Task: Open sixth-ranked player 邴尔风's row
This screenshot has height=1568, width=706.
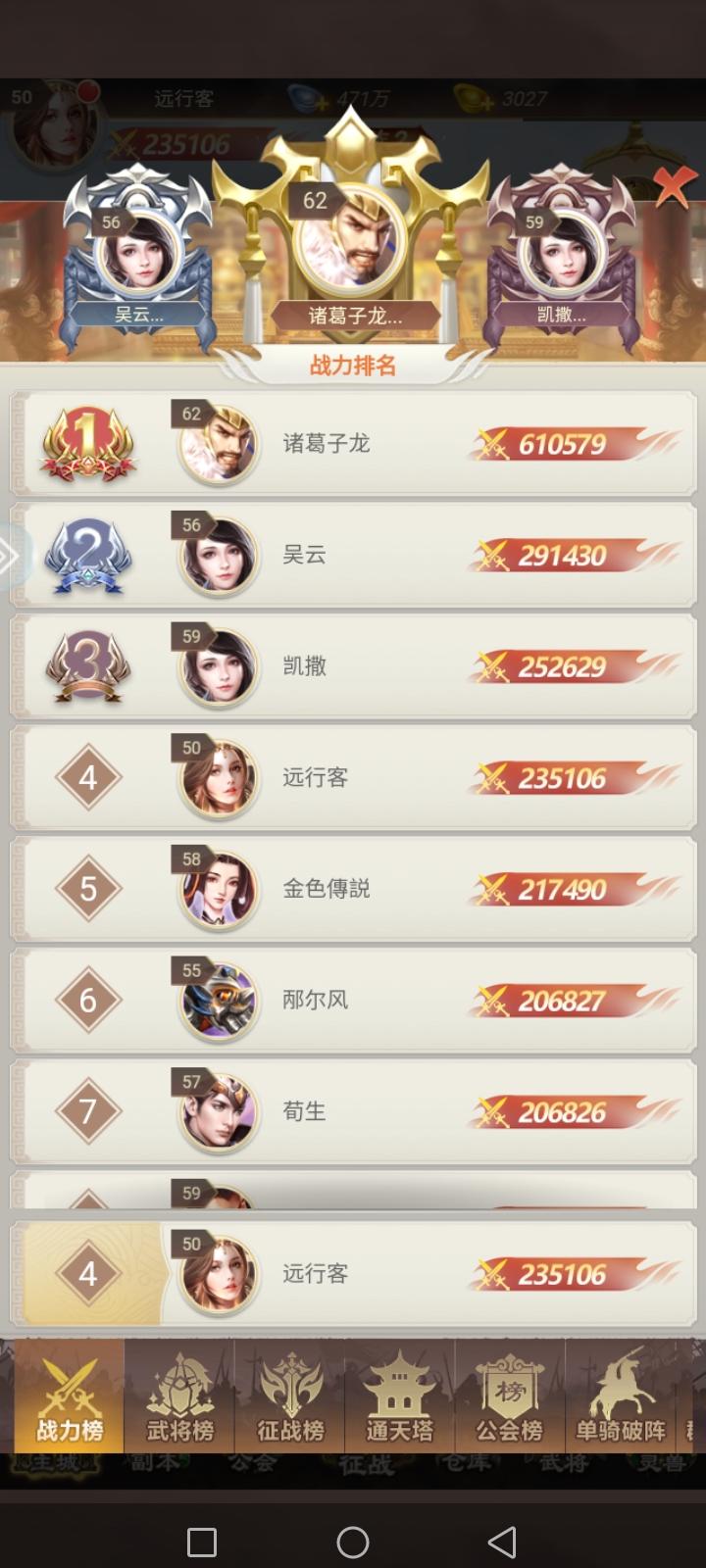Action: tap(353, 1001)
